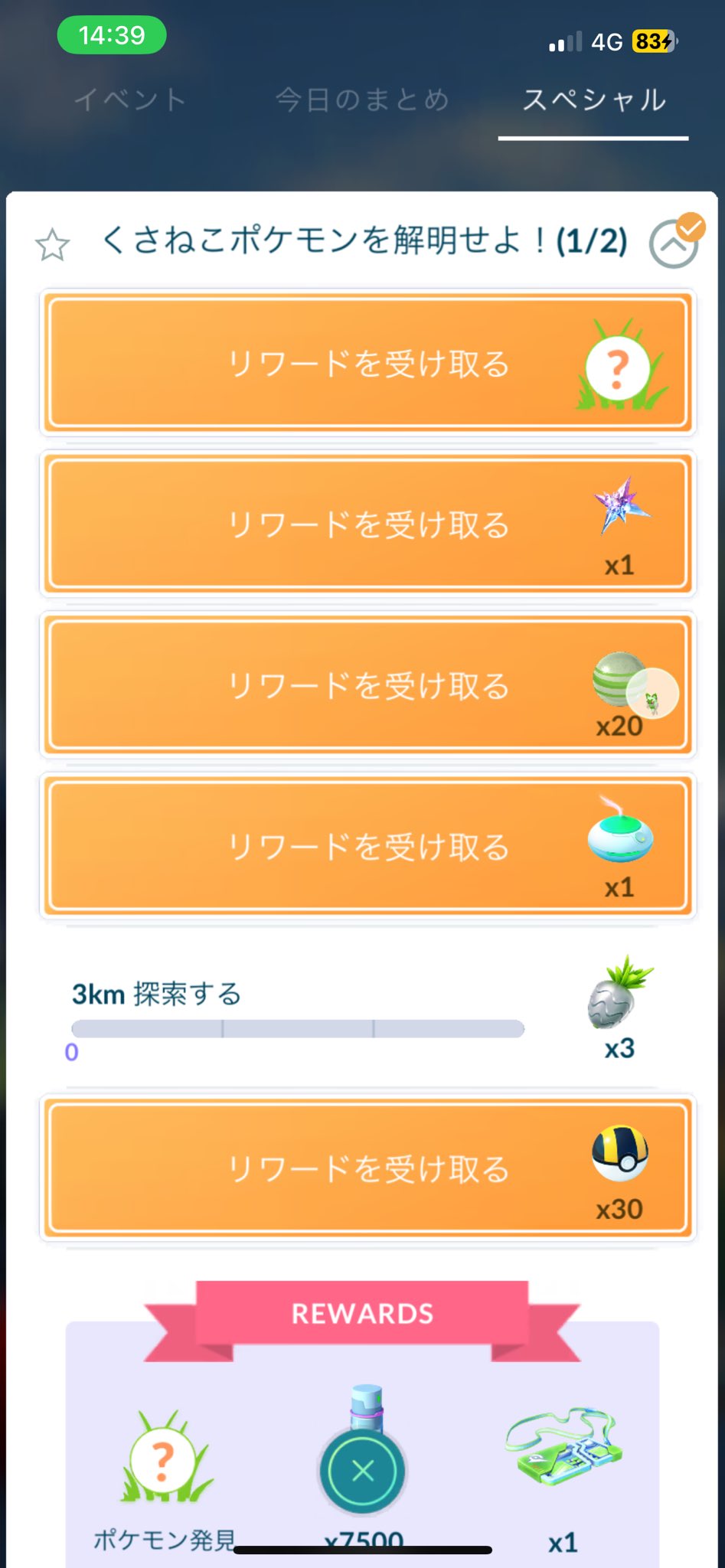725x1568 pixels.
Task: Select the スペシャル tab
Action: pyautogui.click(x=594, y=100)
